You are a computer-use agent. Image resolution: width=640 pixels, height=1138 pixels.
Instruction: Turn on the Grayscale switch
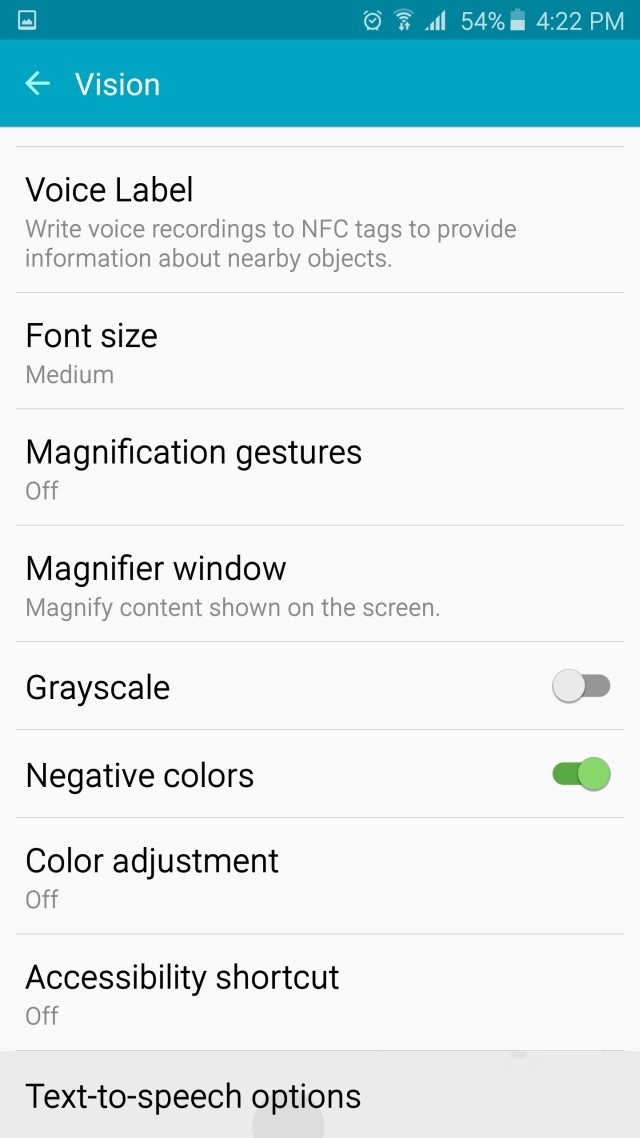tap(581, 686)
